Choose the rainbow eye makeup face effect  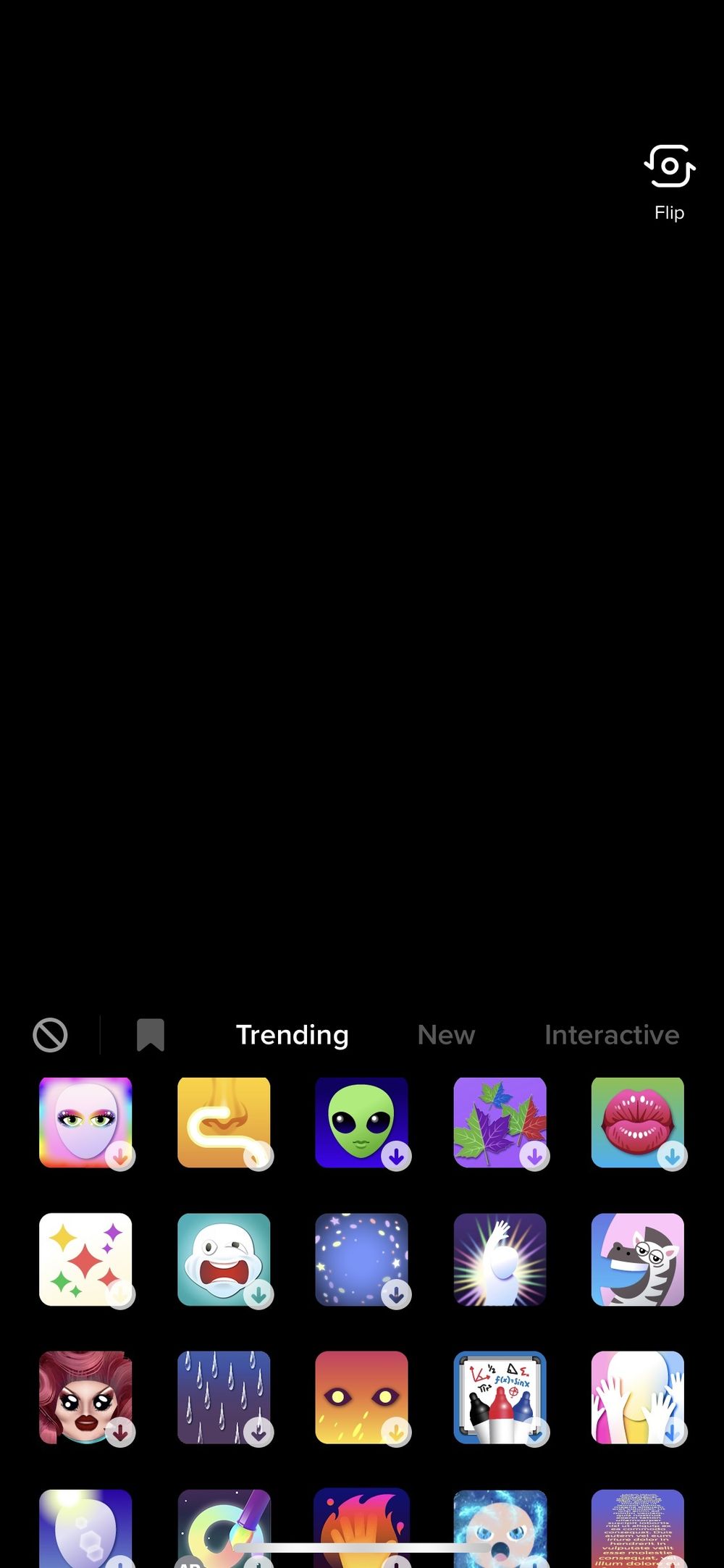[x=85, y=1122]
